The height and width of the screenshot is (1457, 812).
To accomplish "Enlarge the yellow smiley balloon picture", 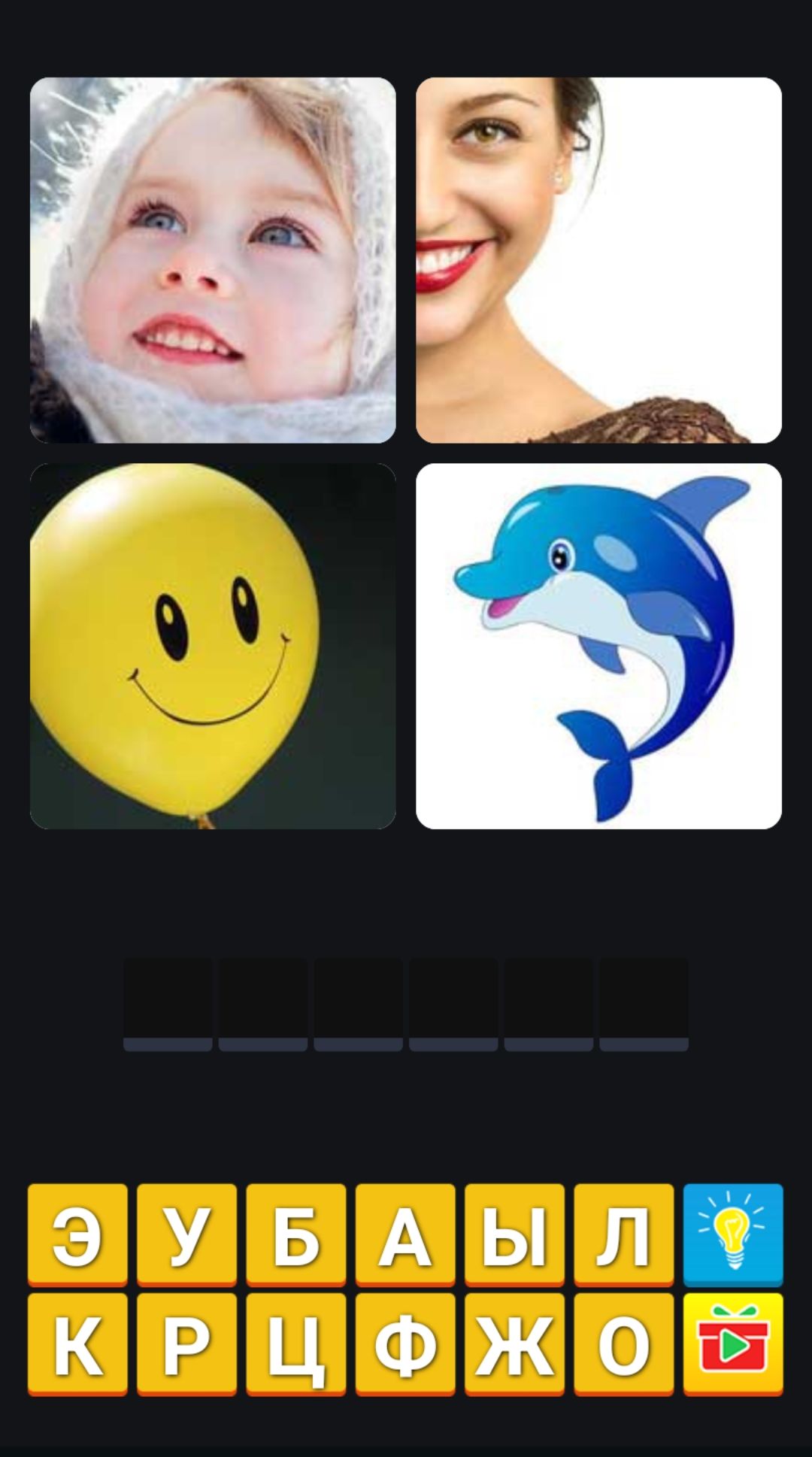I will 213,646.
